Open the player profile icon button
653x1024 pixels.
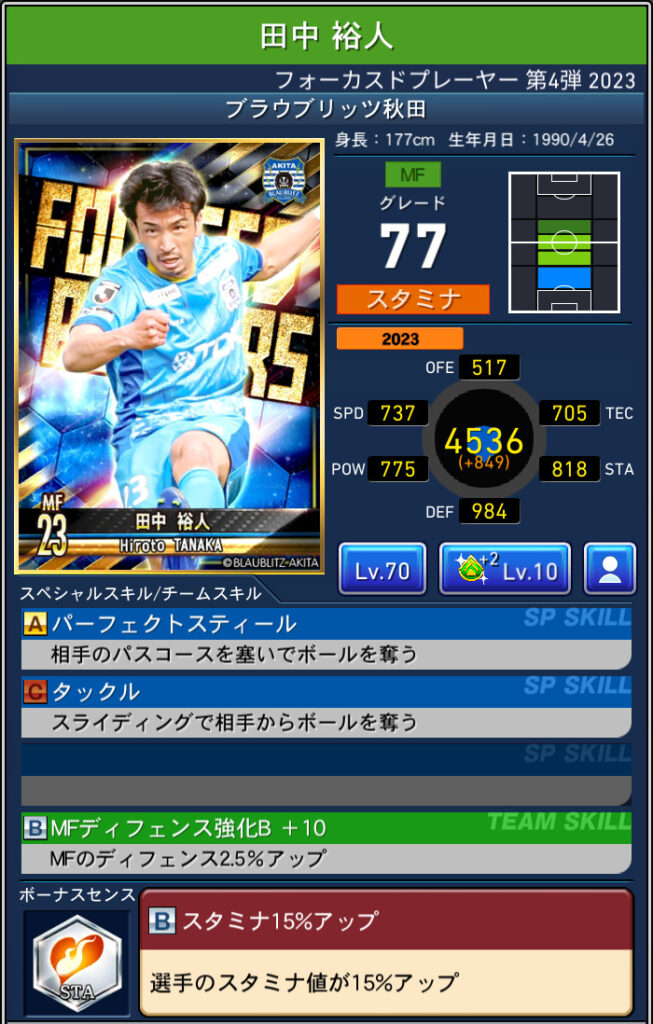(x=609, y=571)
